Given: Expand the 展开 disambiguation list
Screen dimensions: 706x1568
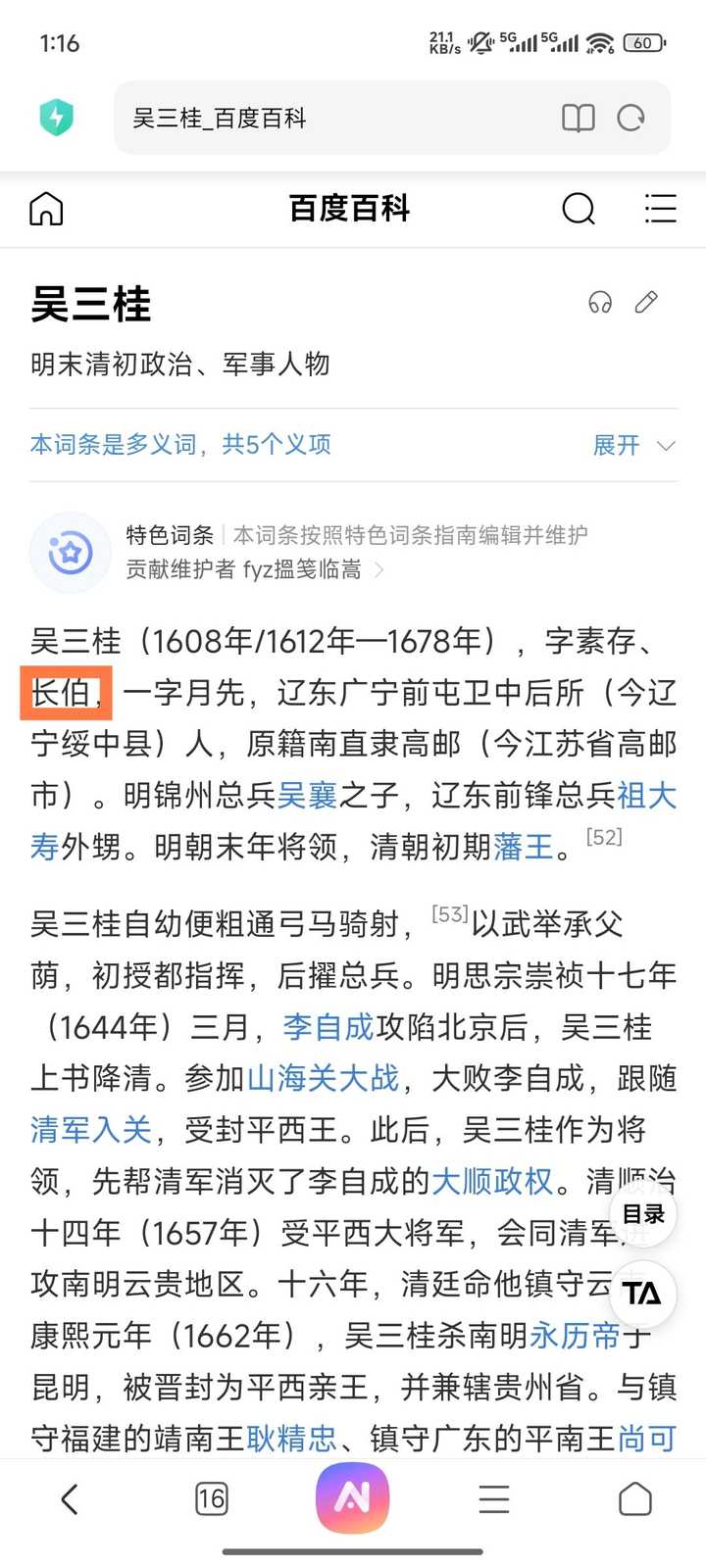Looking at the screenshot, I should [x=634, y=446].
